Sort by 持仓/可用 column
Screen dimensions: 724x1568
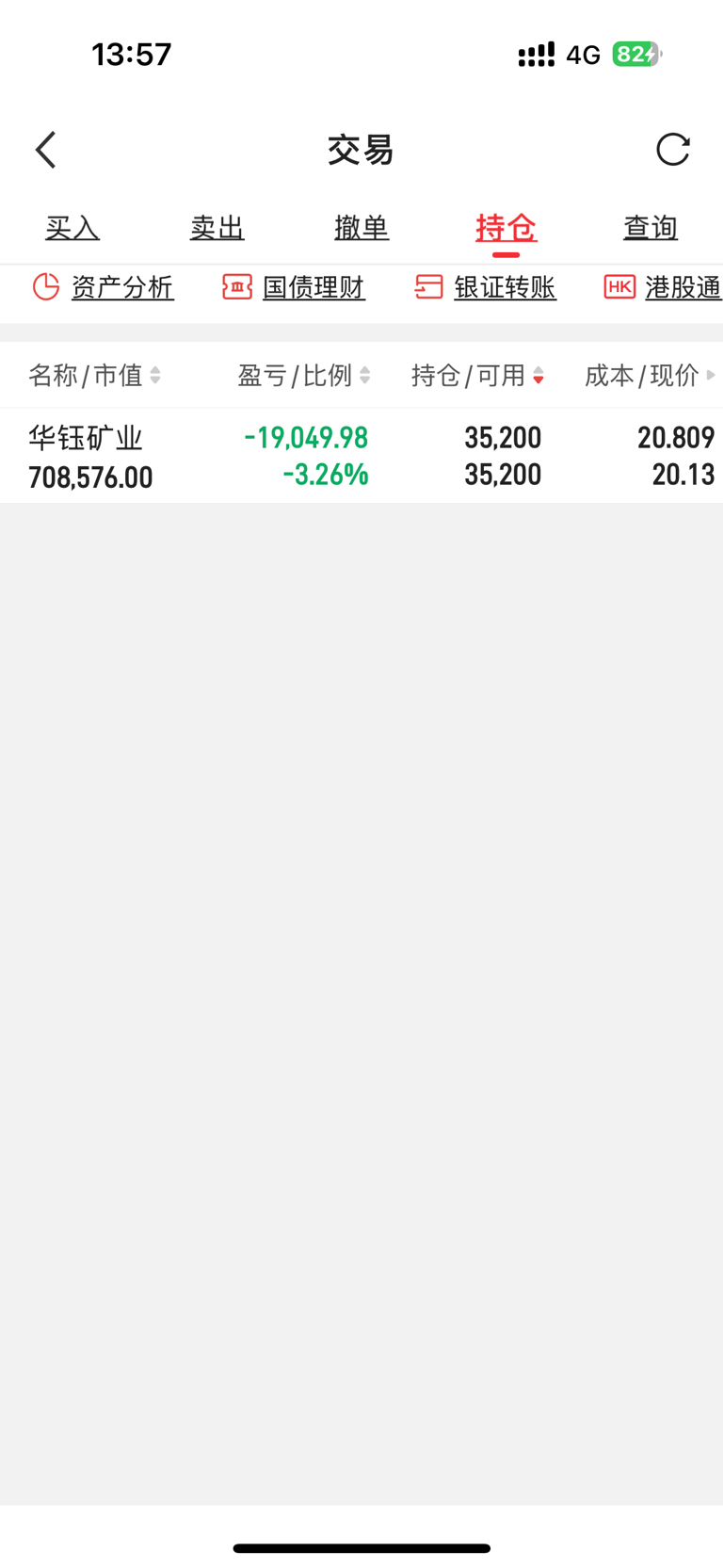tap(478, 376)
